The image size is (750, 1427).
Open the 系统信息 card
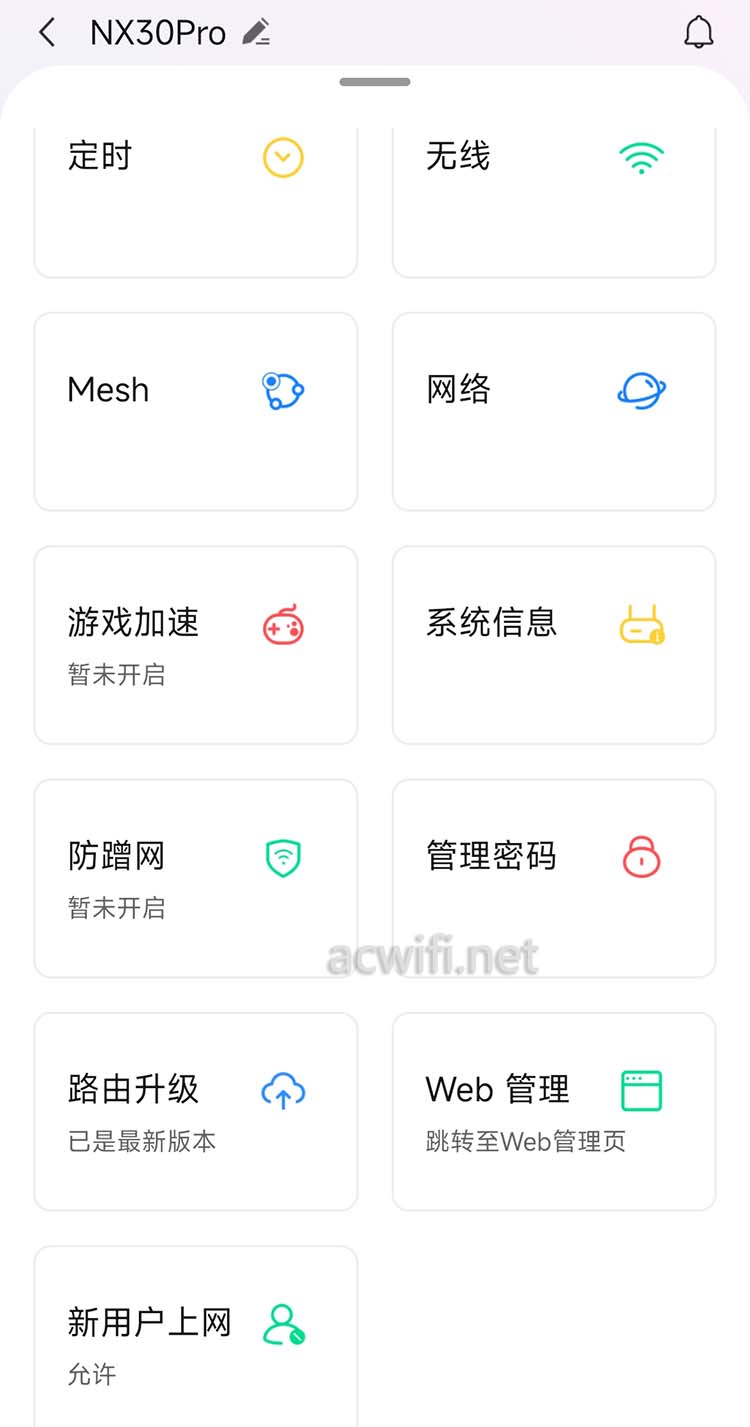pyautogui.click(x=554, y=645)
